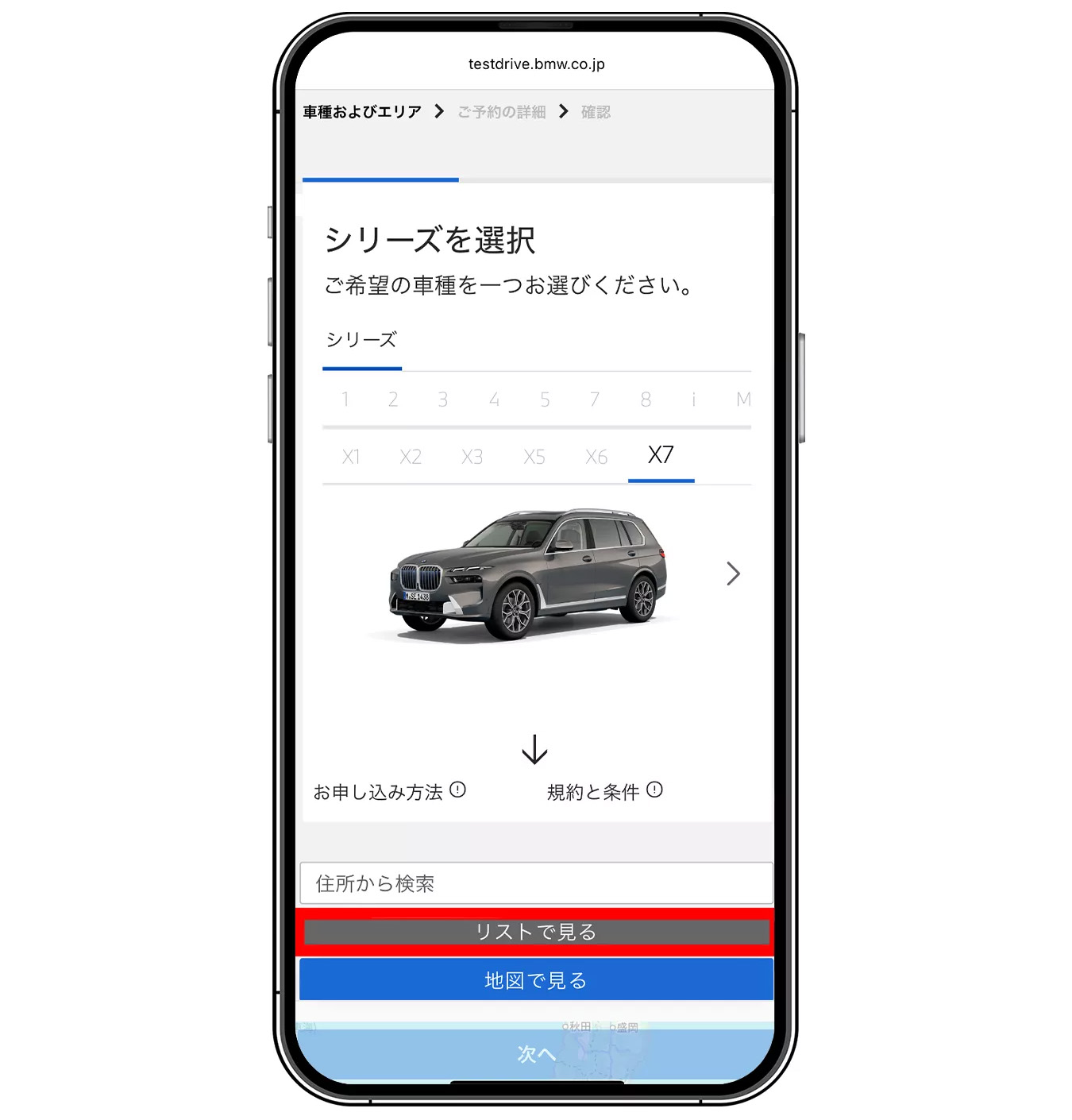Switch to the X3 series
Viewport: 1072px width, 1120px height.
point(472,457)
